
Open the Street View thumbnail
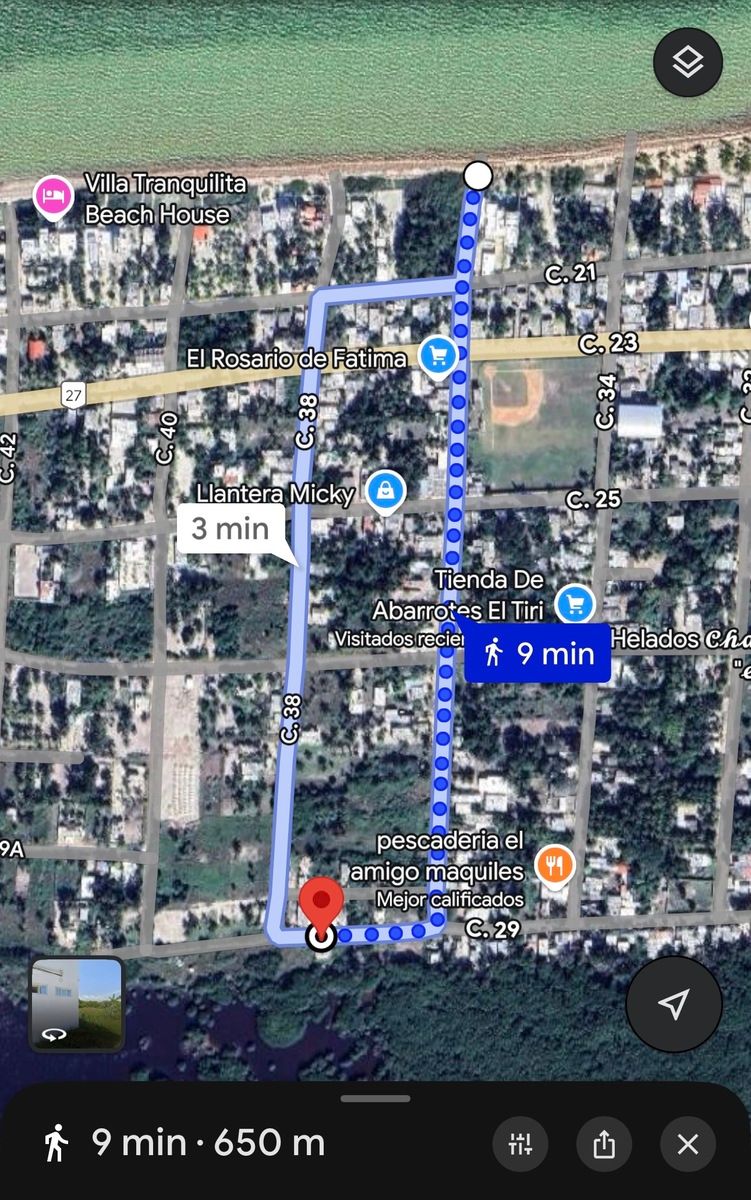pyautogui.click(x=77, y=1004)
